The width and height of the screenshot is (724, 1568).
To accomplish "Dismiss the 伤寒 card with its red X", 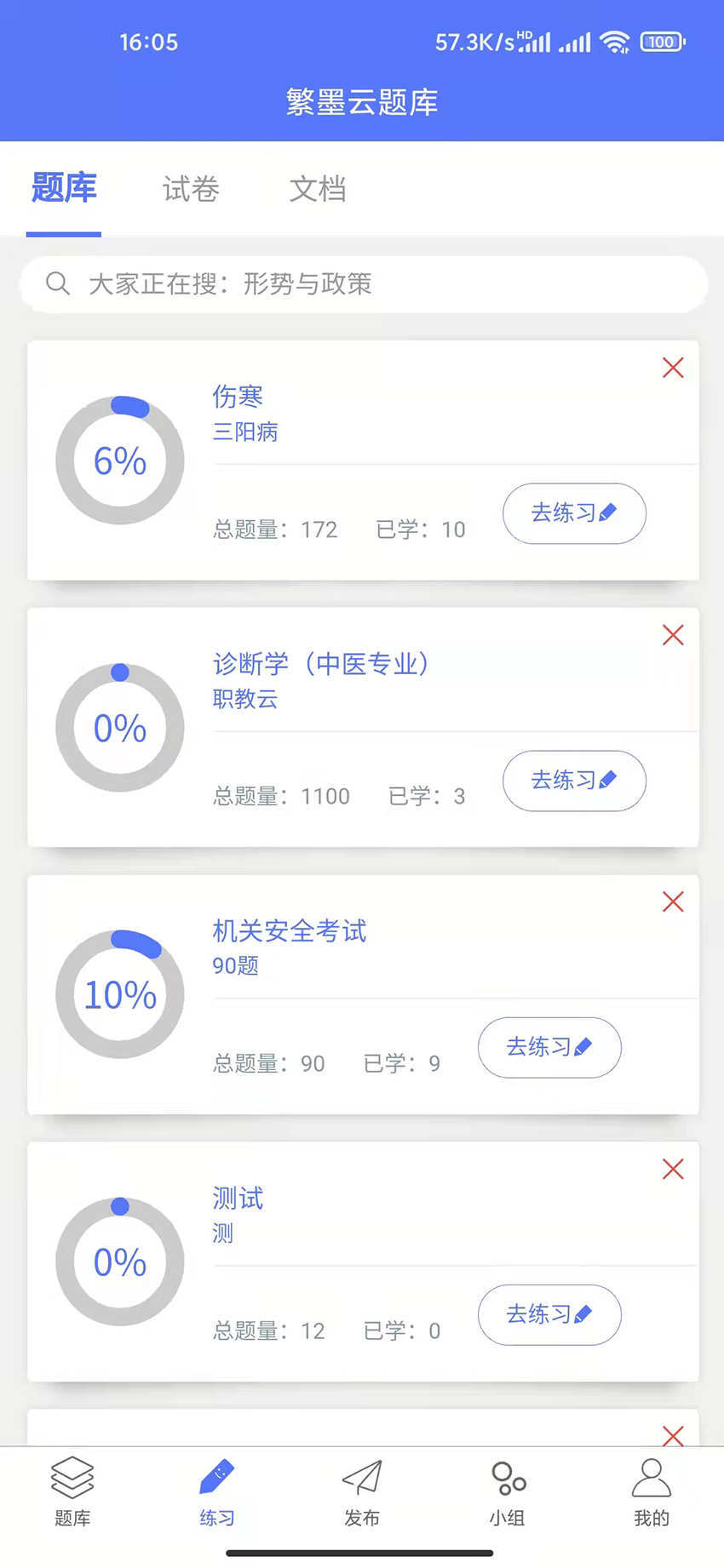I will click(672, 368).
